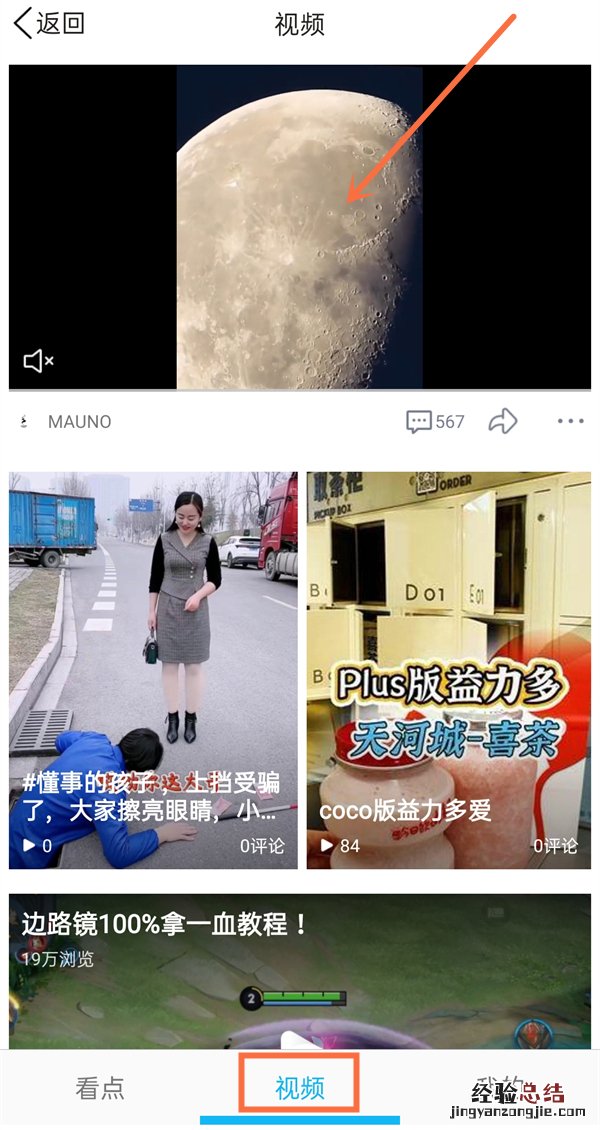Open the MAUNO author profile

tap(78, 422)
